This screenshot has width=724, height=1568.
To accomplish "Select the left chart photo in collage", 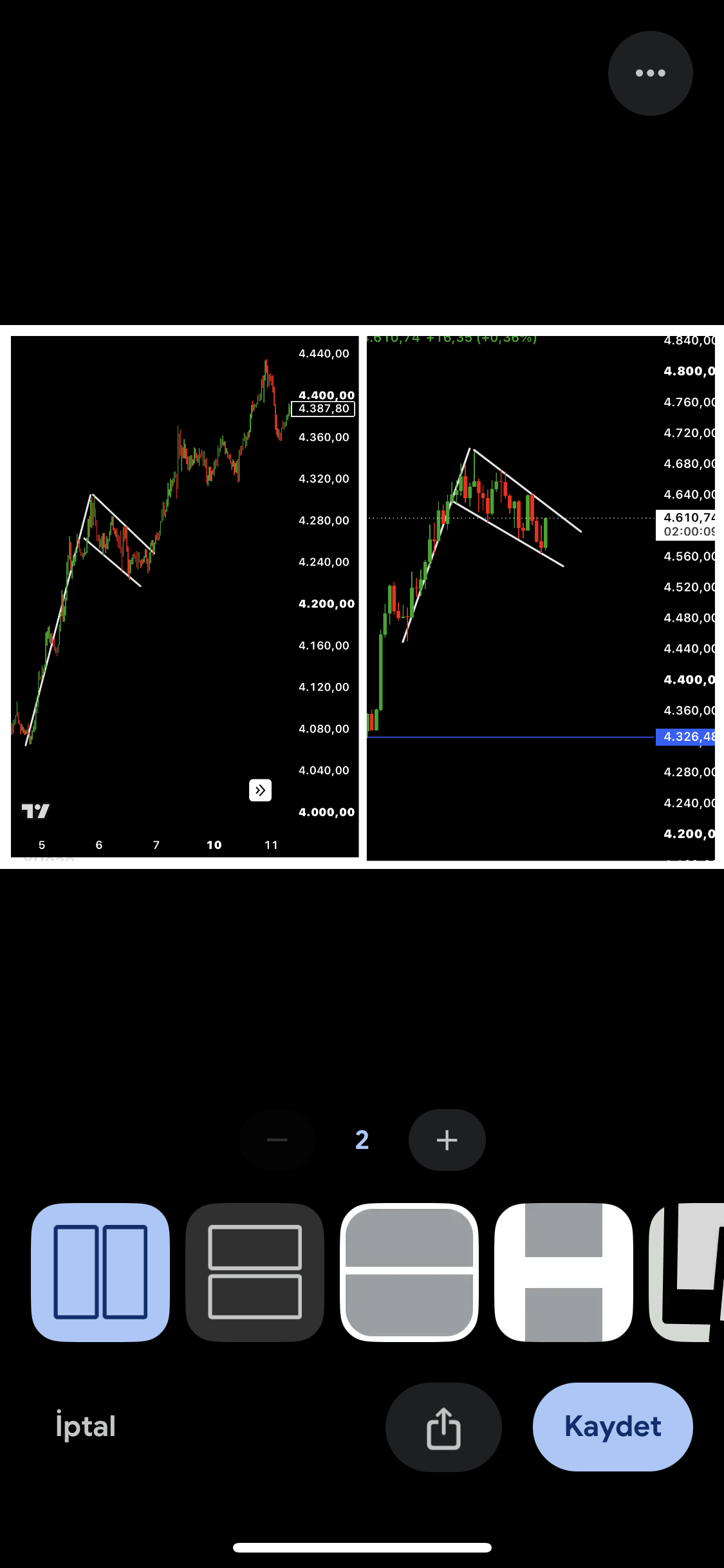I will (185, 597).
